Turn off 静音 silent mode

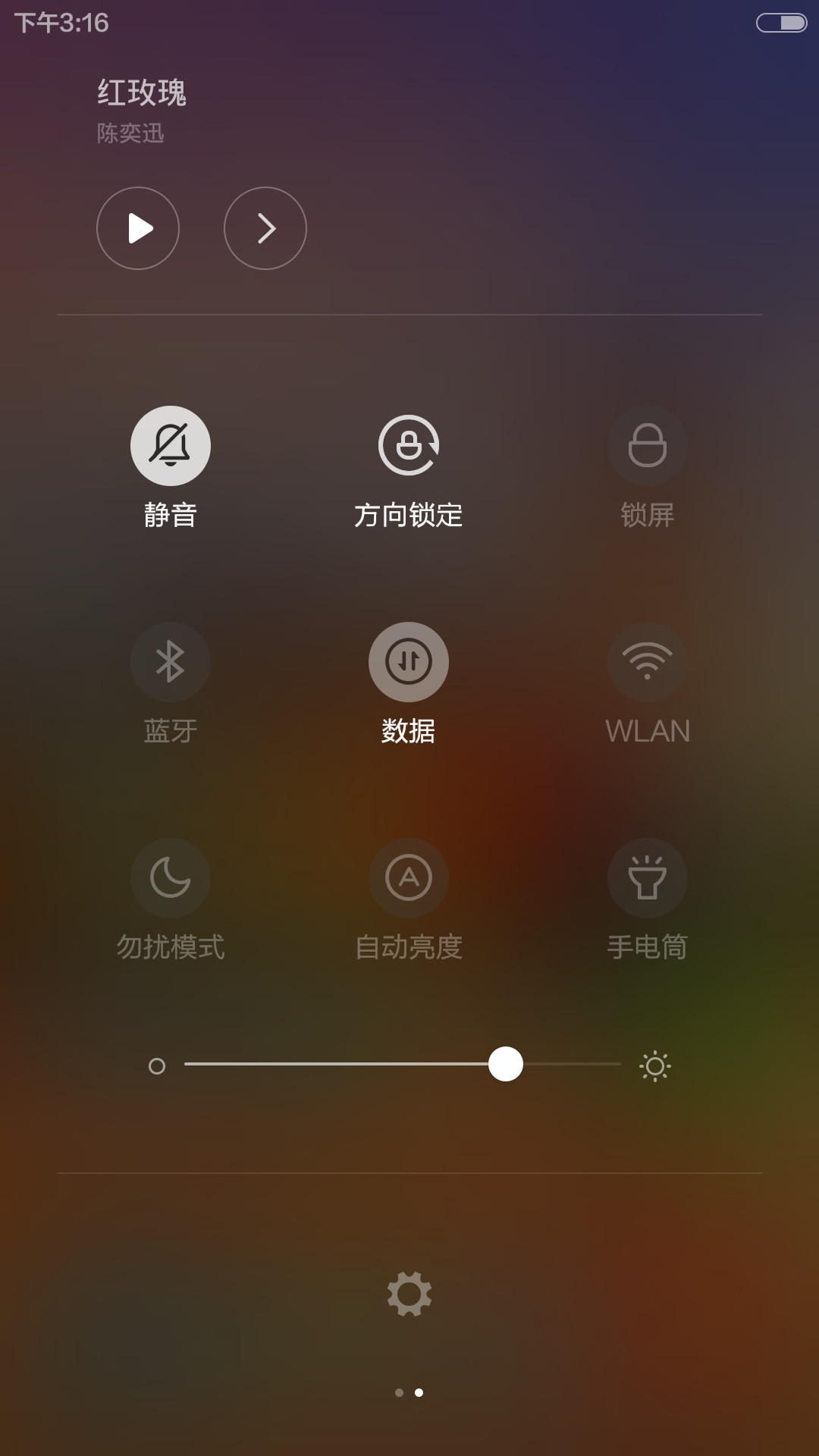tap(171, 446)
